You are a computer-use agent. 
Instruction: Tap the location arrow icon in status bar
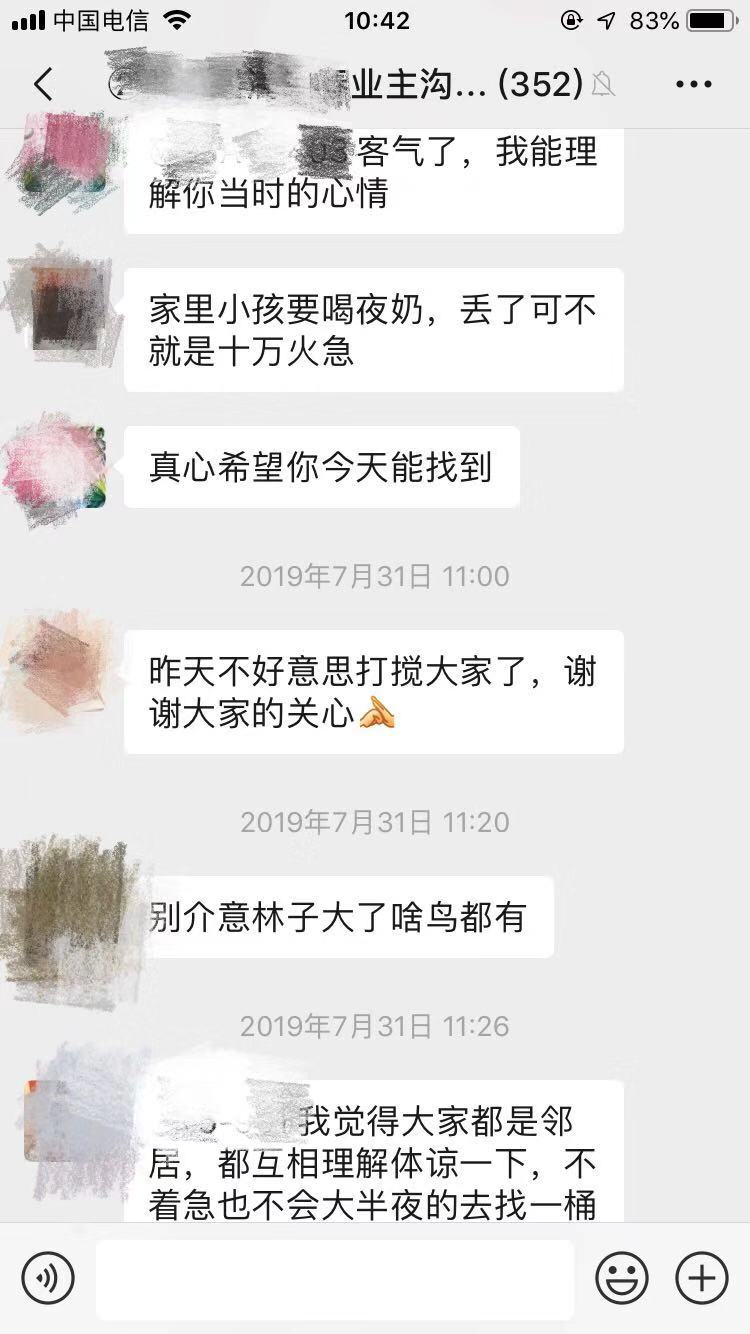click(608, 19)
